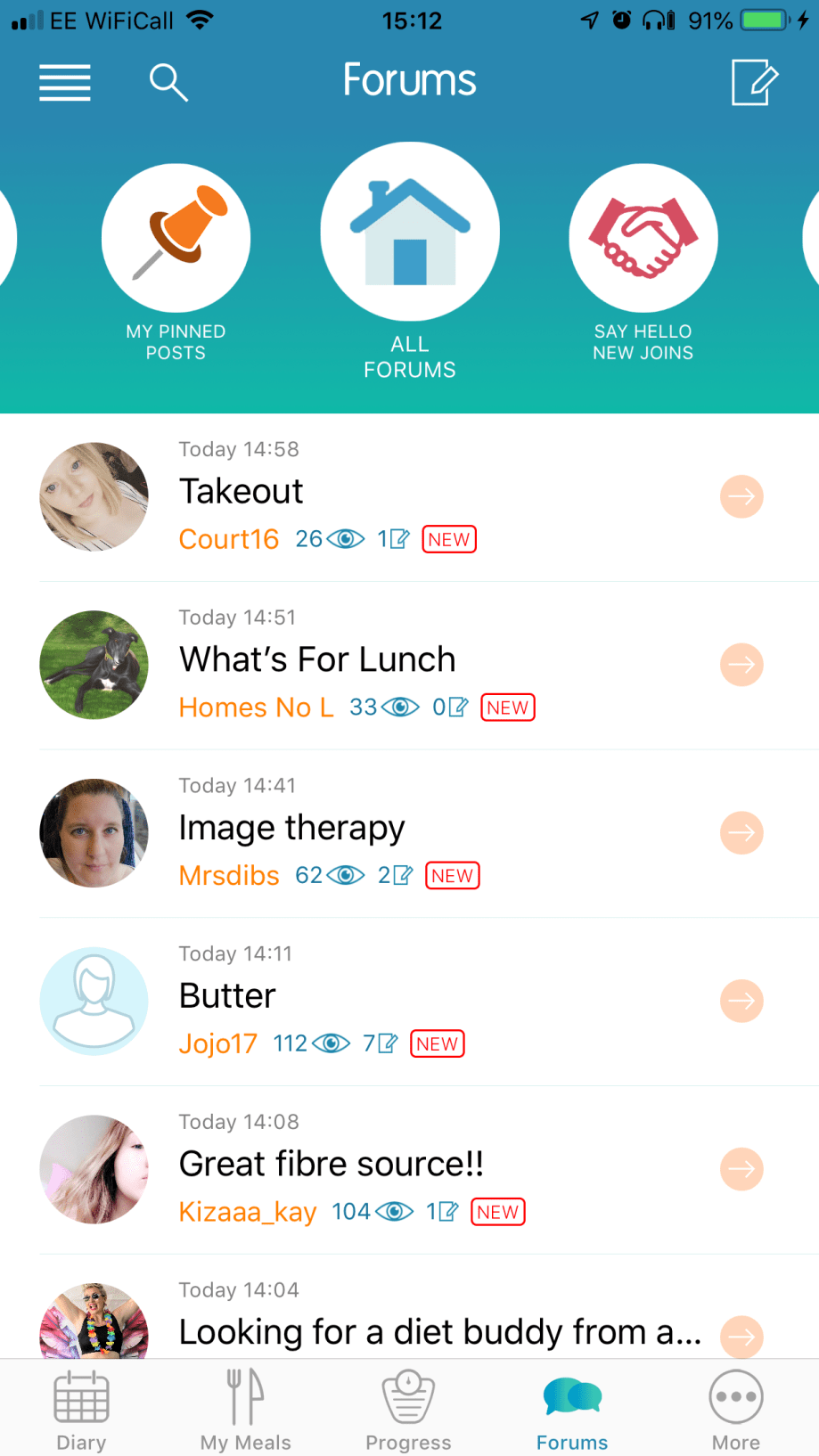Select the Forums tab
The image size is (819, 1456).
572,1410
